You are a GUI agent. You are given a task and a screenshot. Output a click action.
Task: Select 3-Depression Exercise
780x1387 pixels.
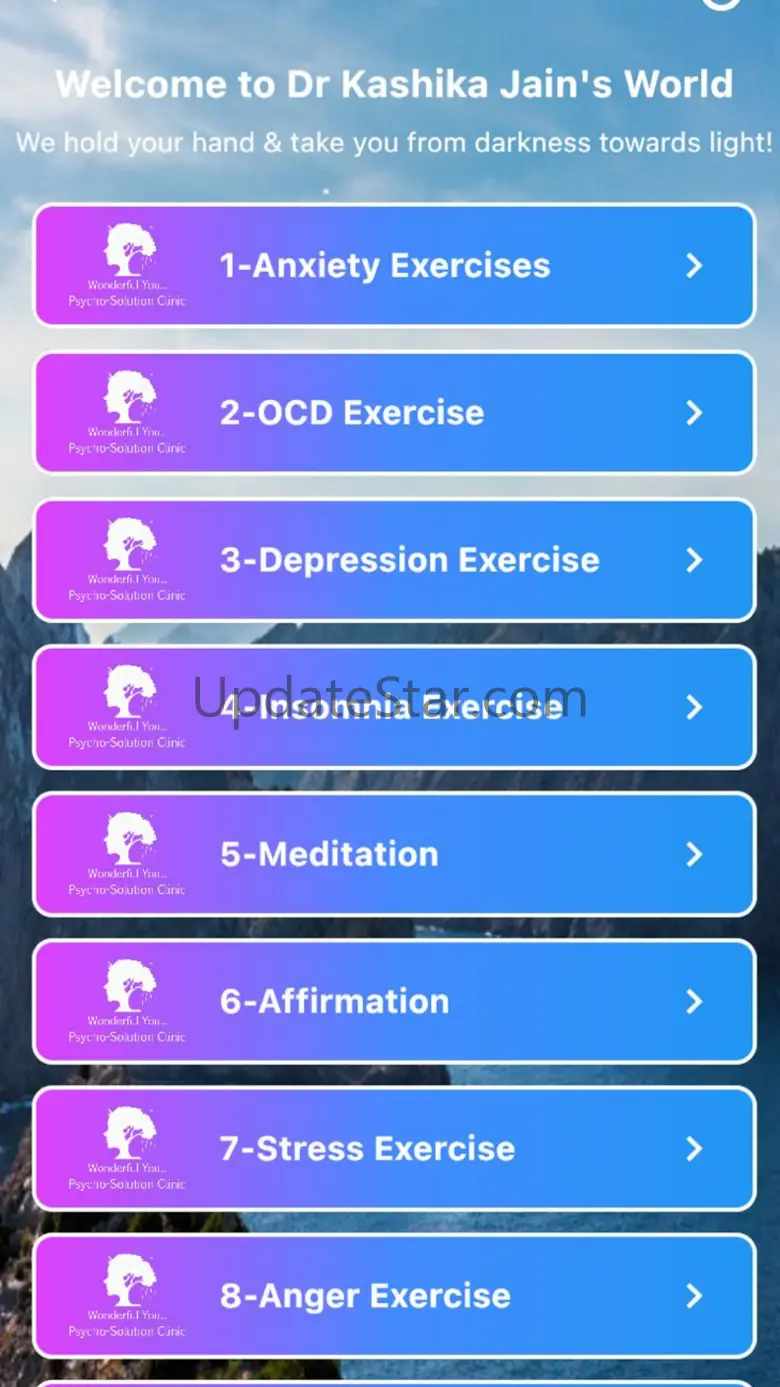point(395,559)
